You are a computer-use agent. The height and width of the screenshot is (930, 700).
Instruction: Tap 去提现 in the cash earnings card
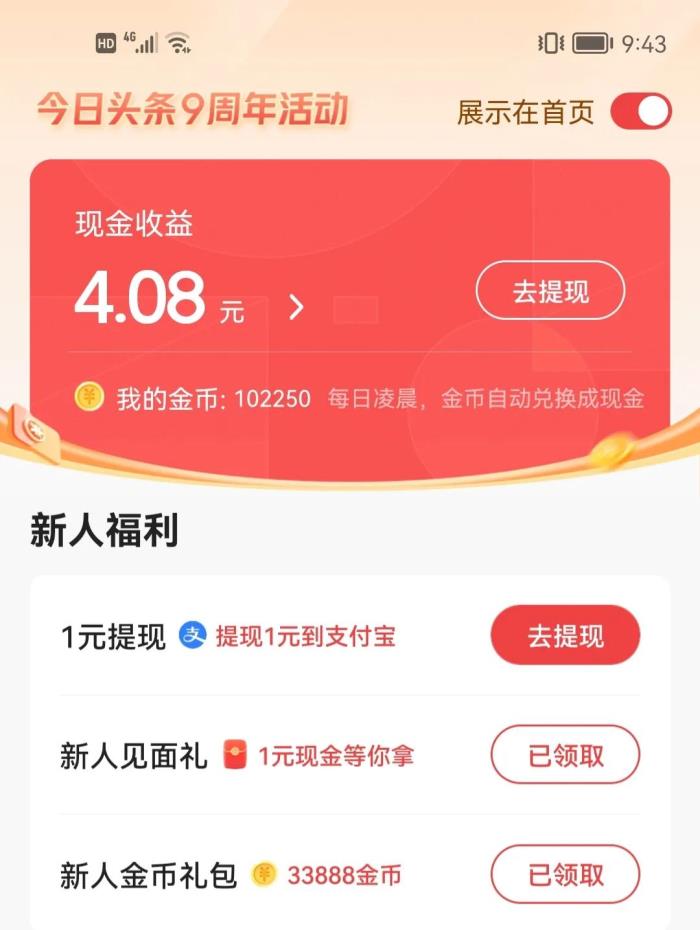[x=550, y=291]
